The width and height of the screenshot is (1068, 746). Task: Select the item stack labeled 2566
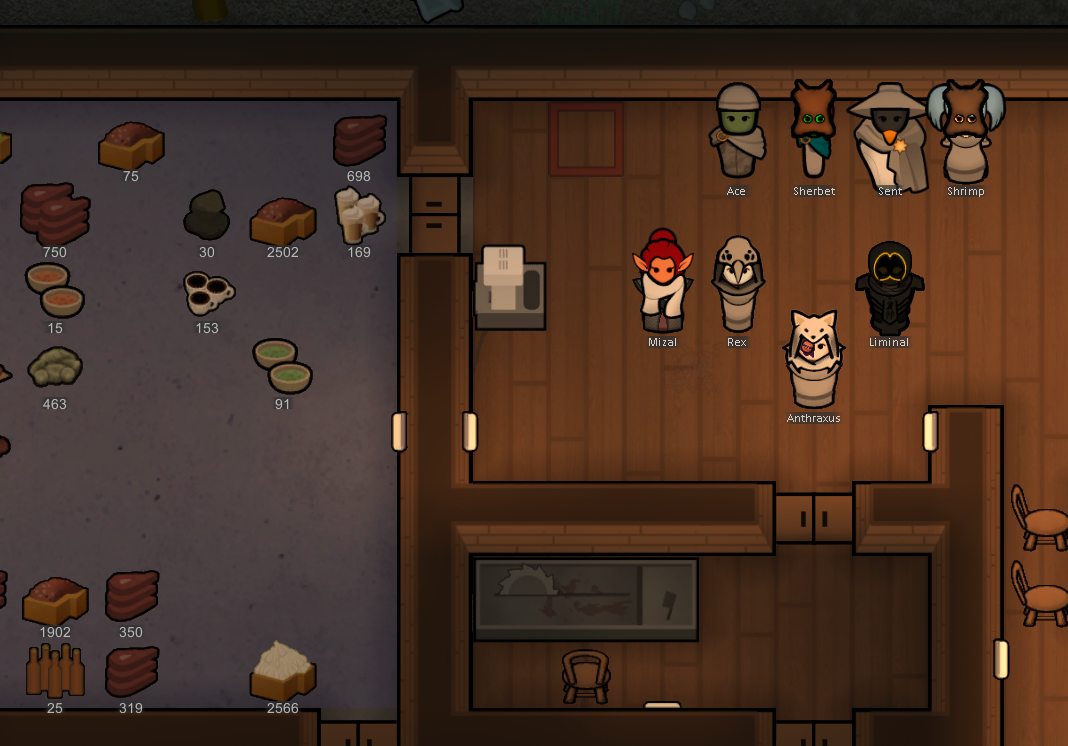click(282, 671)
